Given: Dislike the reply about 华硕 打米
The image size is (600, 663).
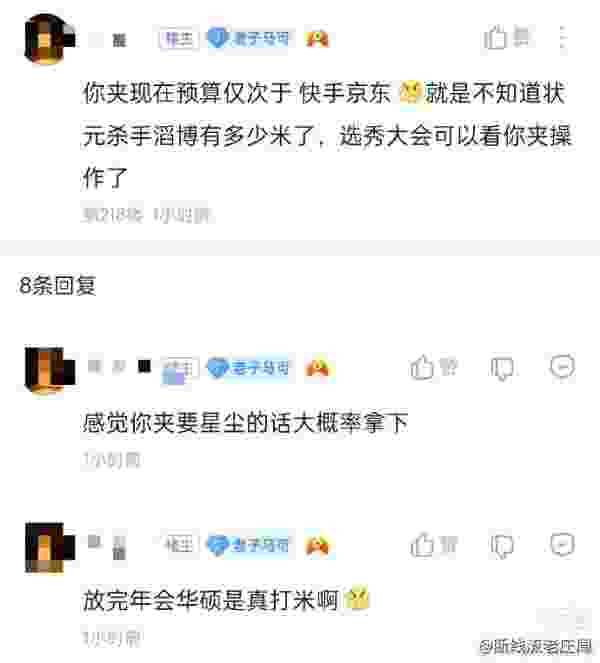Looking at the screenshot, I should coord(502,545).
